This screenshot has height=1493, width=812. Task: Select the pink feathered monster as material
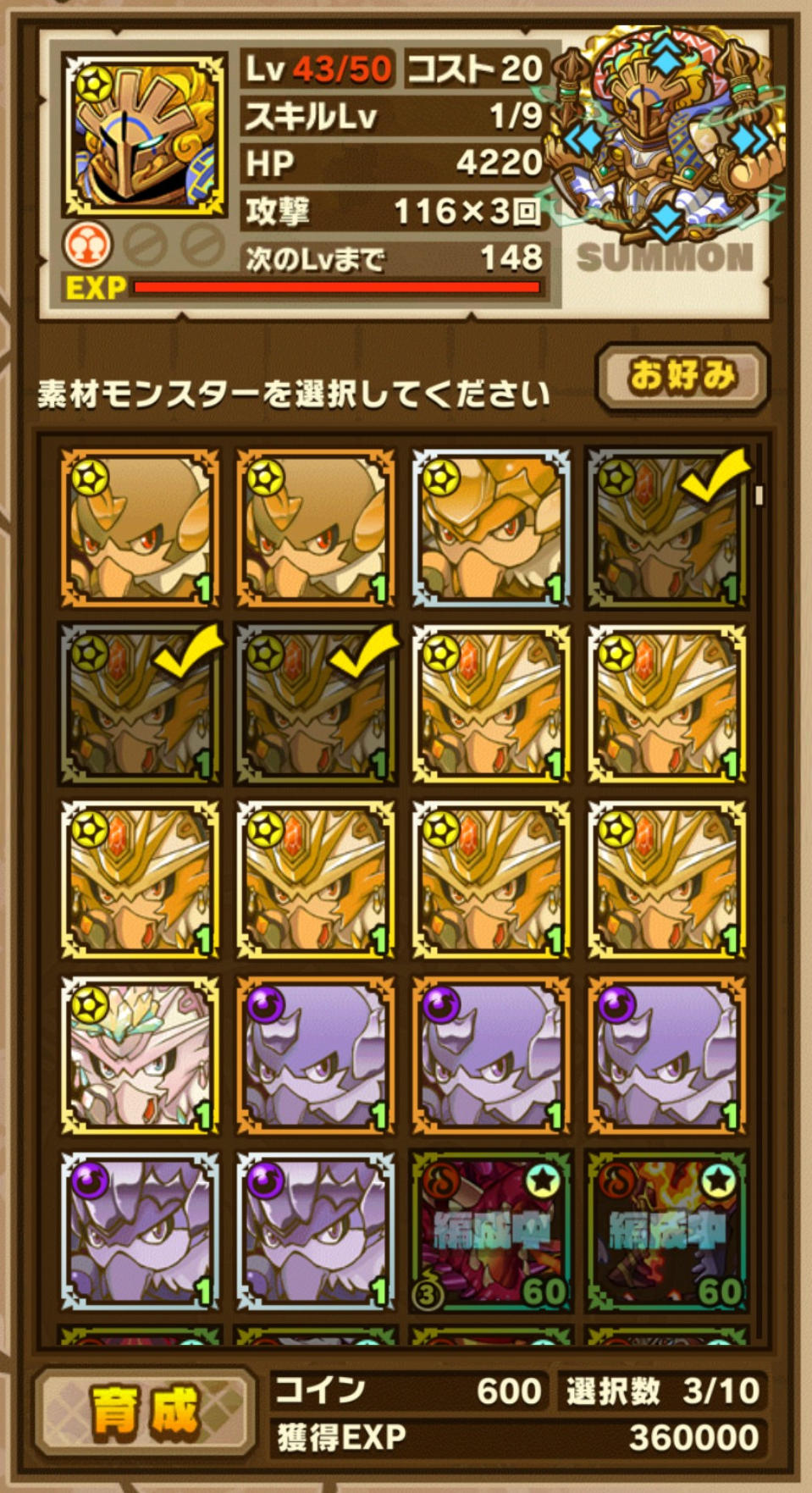[x=140, y=1055]
